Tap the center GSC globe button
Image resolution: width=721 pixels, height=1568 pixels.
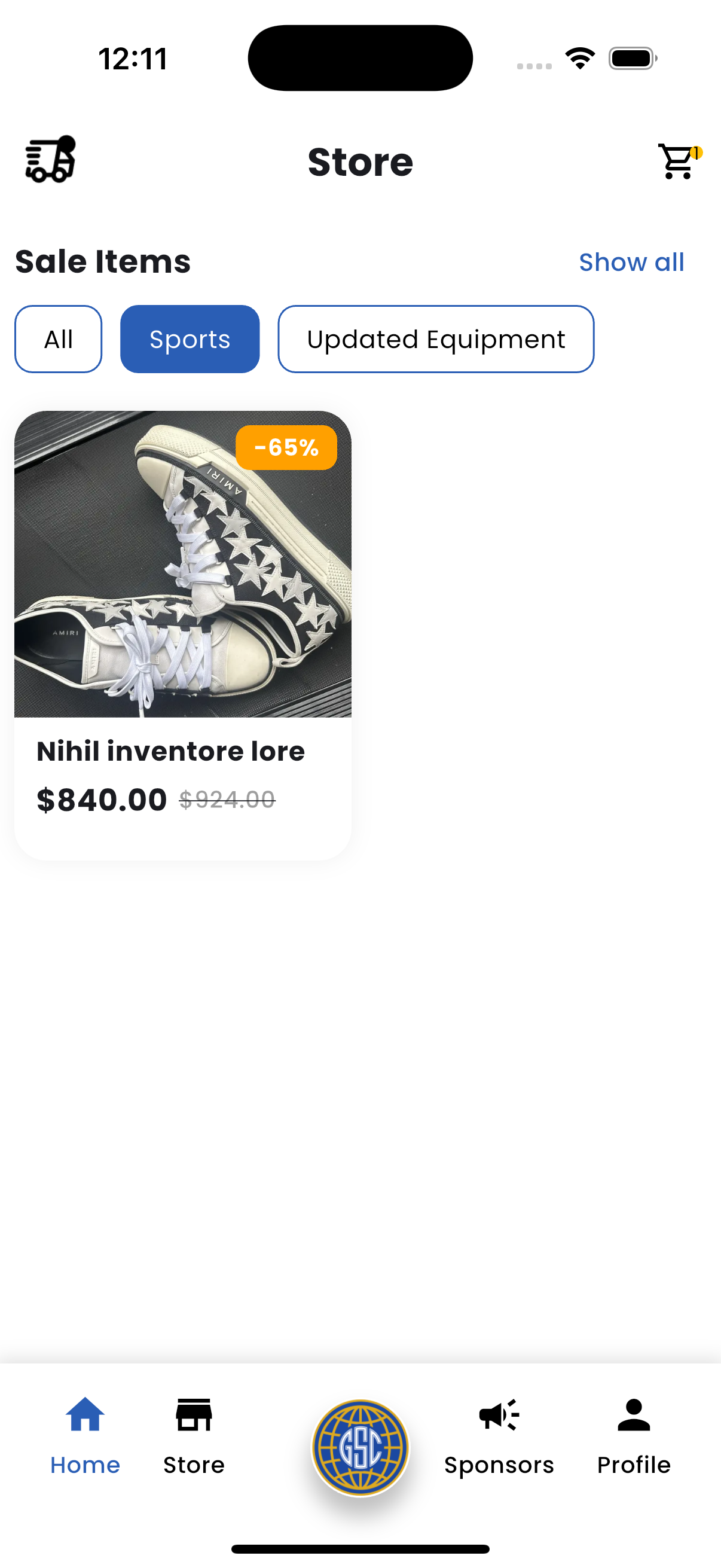click(x=360, y=1447)
